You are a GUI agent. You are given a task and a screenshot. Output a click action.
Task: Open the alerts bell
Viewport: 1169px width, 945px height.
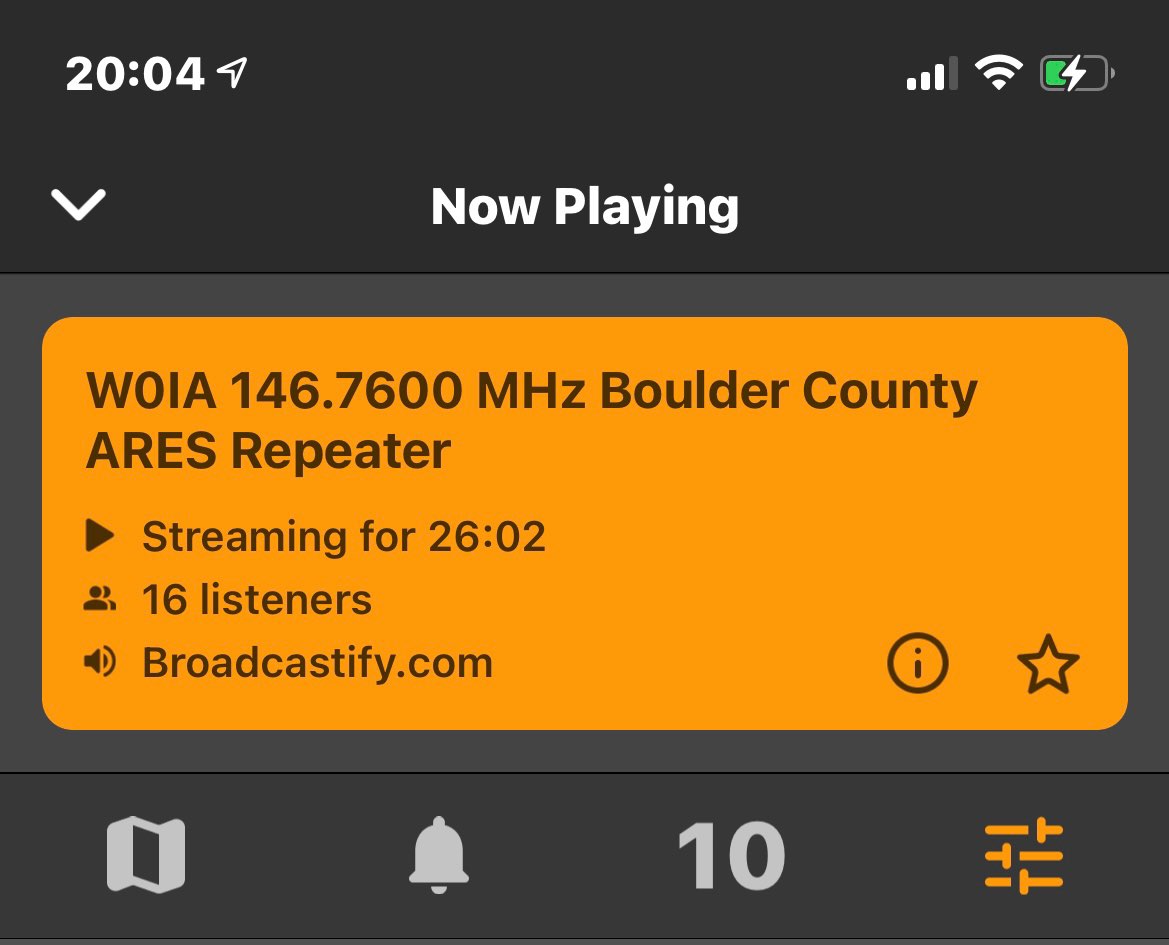[x=439, y=855]
